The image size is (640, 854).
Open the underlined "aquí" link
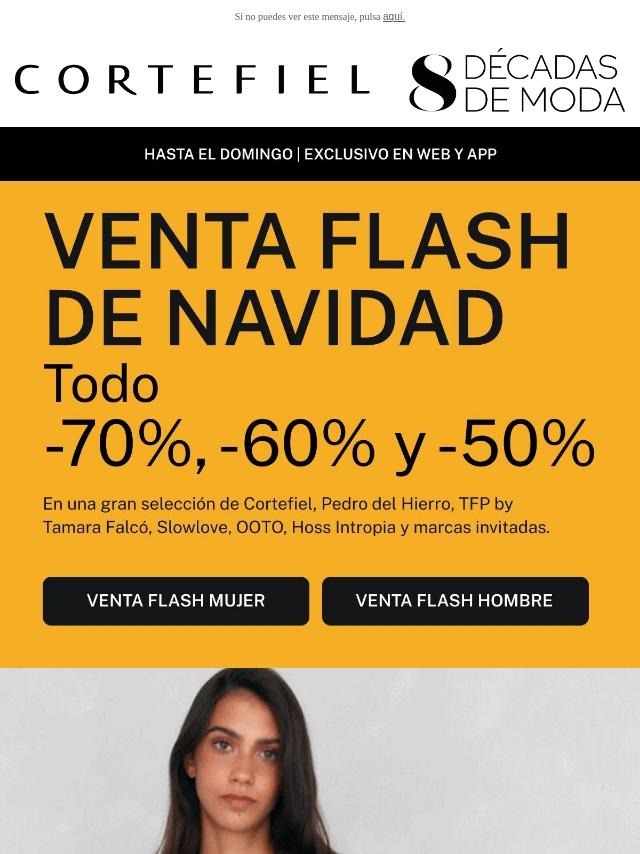[x=393, y=17]
